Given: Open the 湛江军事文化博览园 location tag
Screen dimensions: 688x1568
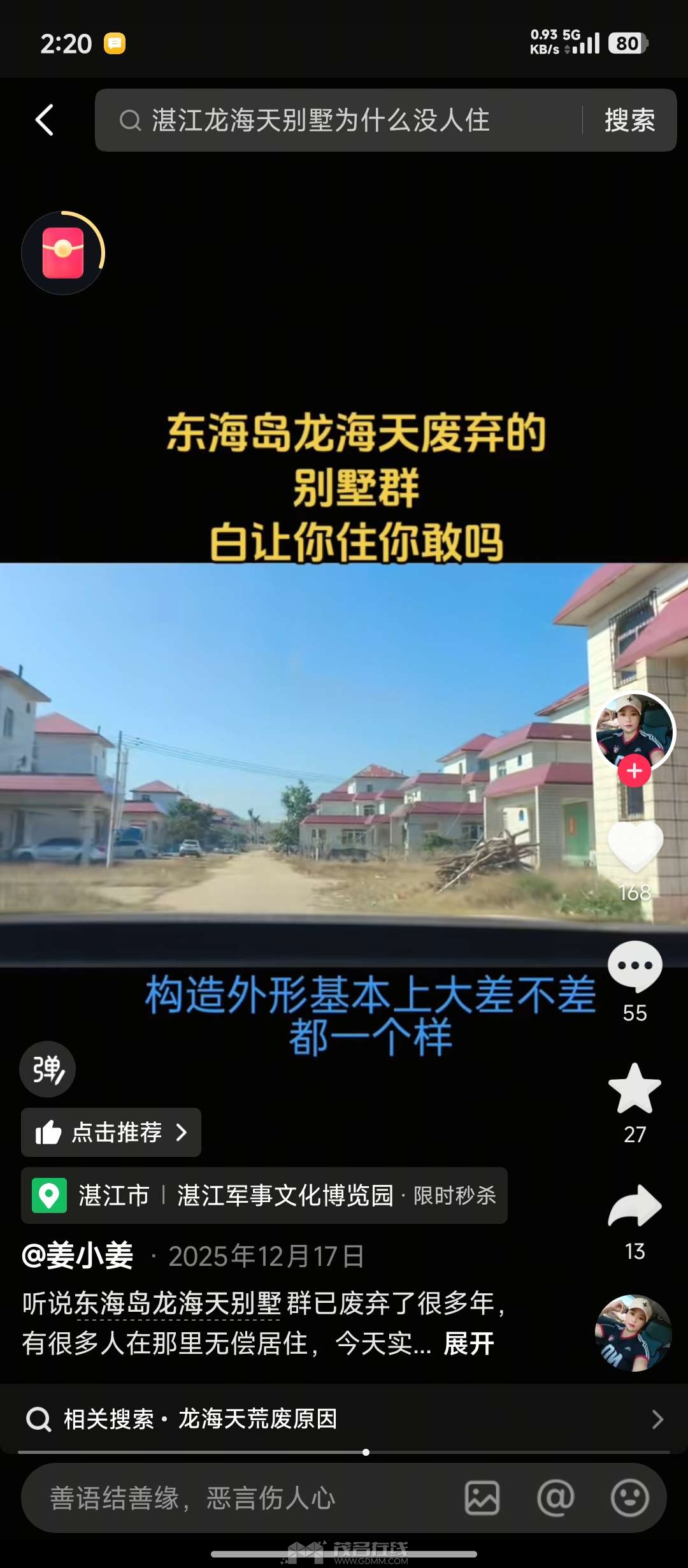Looking at the screenshot, I should pos(285,1195).
